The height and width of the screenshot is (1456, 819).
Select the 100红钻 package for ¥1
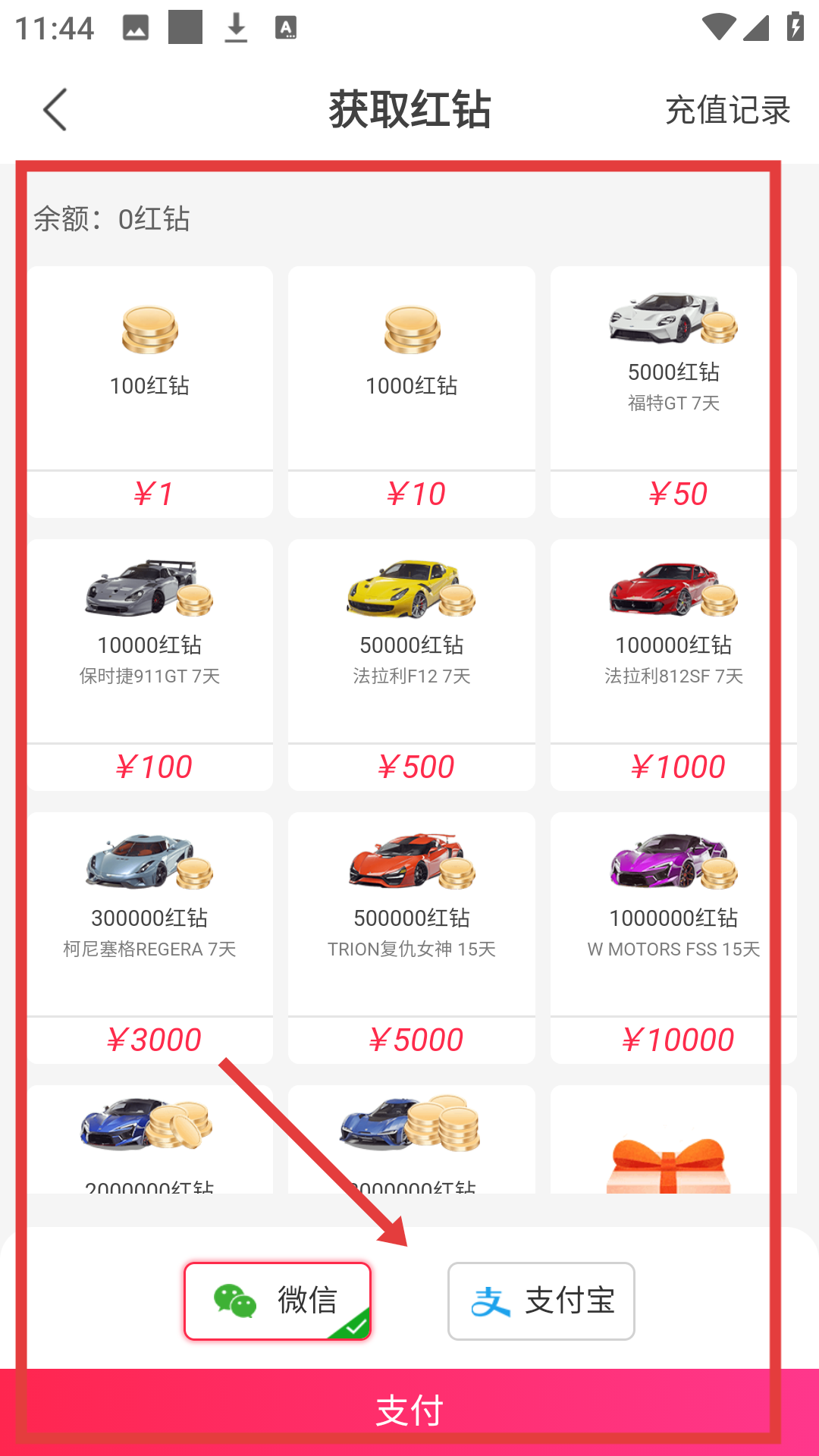pos(150,391)
